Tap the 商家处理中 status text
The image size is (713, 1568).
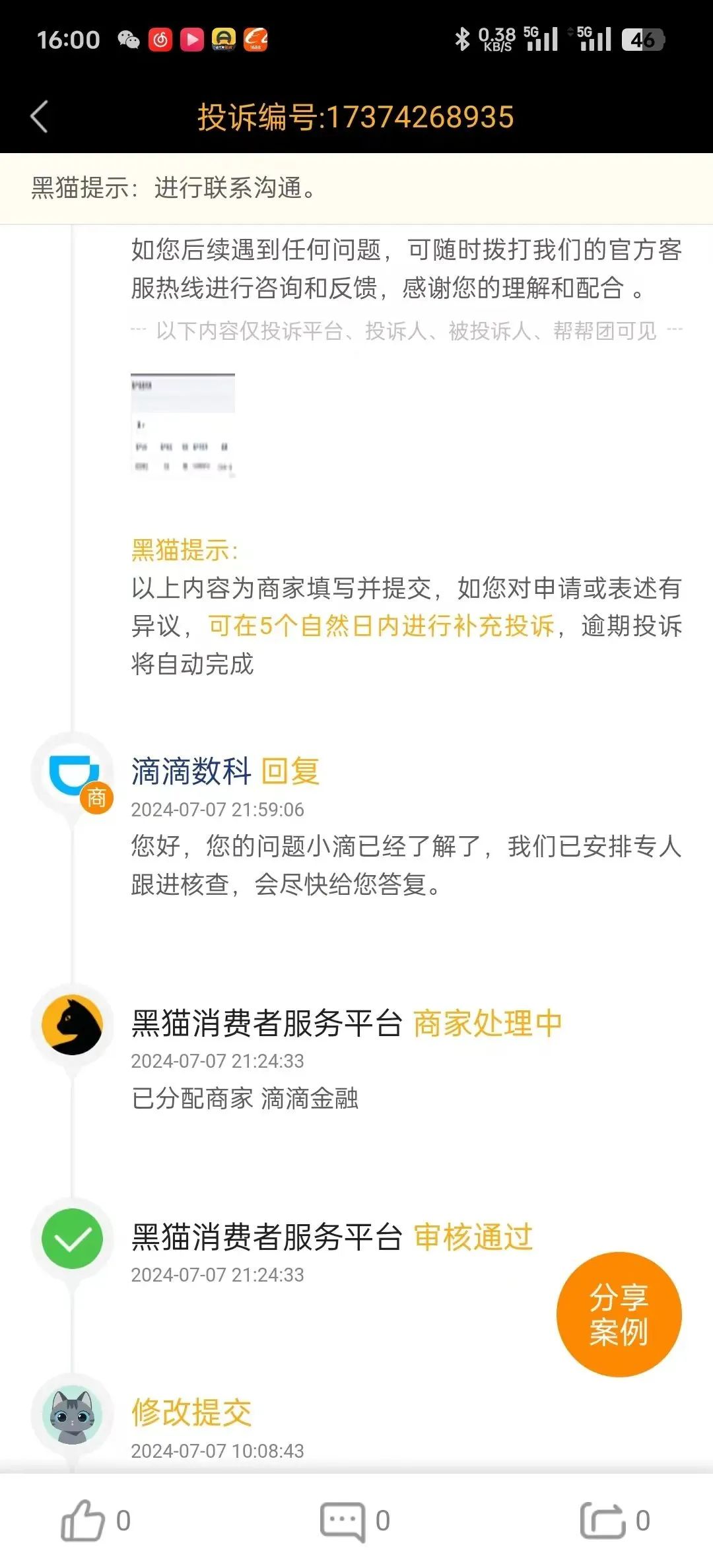coord(487,1024)
